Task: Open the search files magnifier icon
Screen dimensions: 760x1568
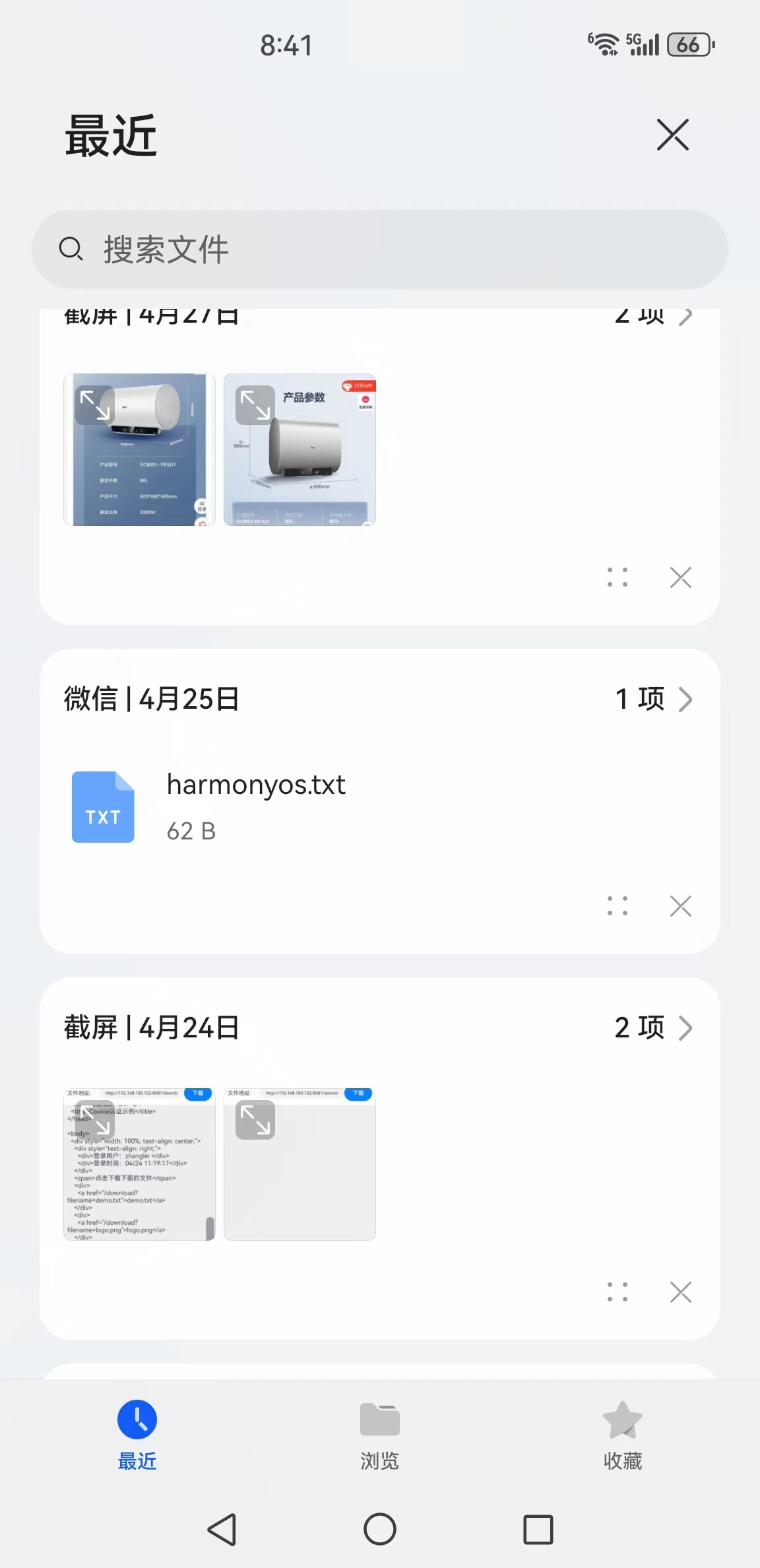Action: tap(71, 249)
